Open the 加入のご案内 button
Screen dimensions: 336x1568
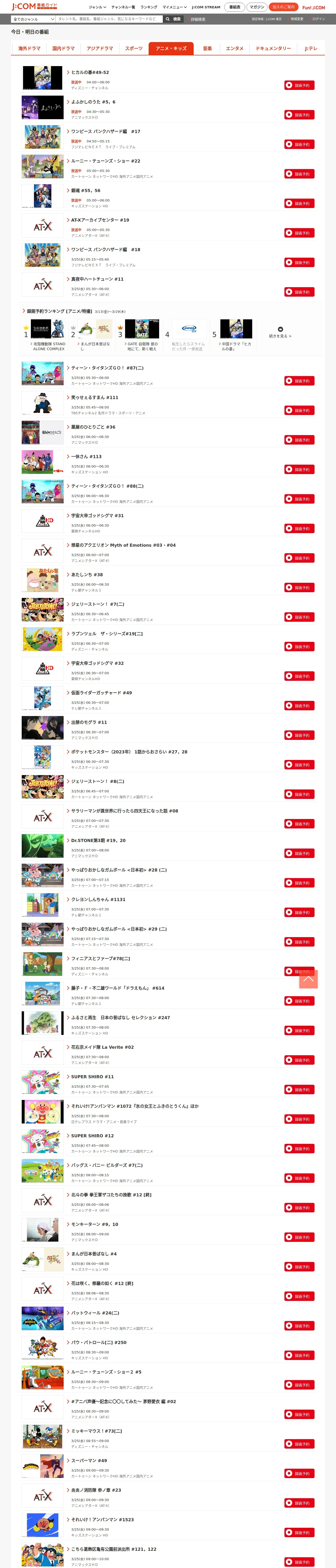[284, 7]
